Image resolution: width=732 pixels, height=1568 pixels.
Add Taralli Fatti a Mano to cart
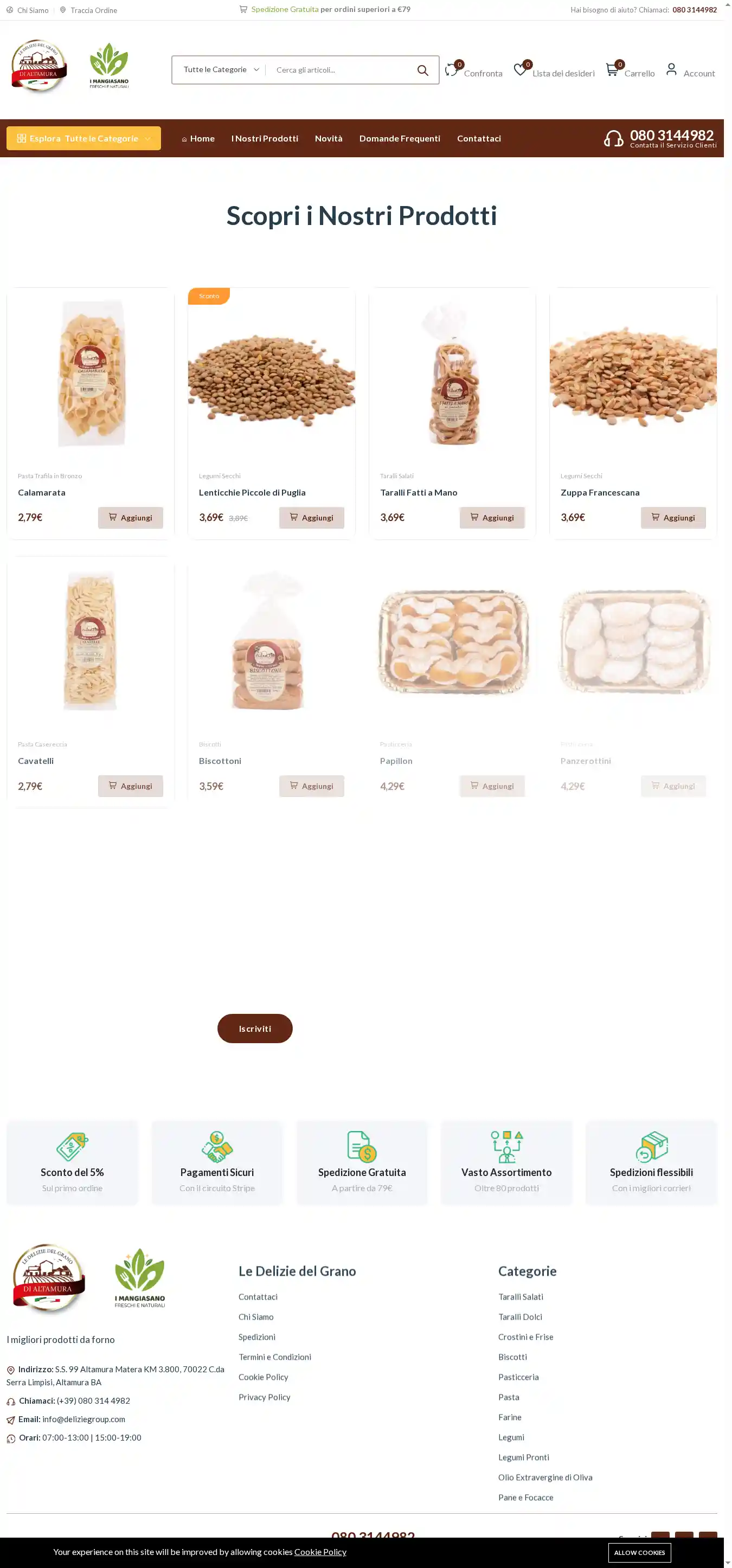pyautogui.click(x=492, y=517)
